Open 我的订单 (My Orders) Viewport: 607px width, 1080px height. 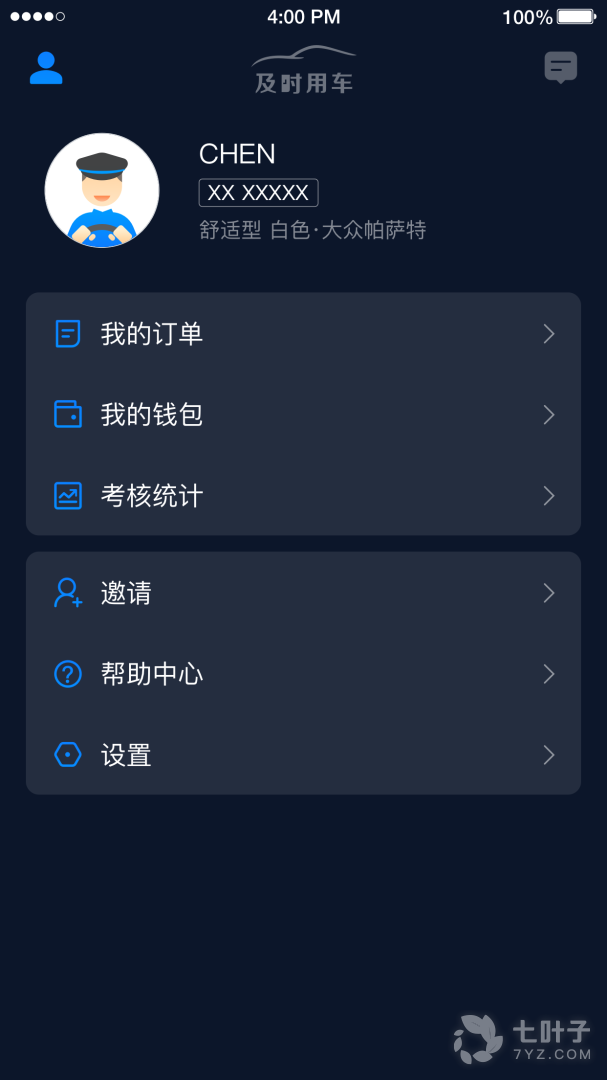point(303,334)
